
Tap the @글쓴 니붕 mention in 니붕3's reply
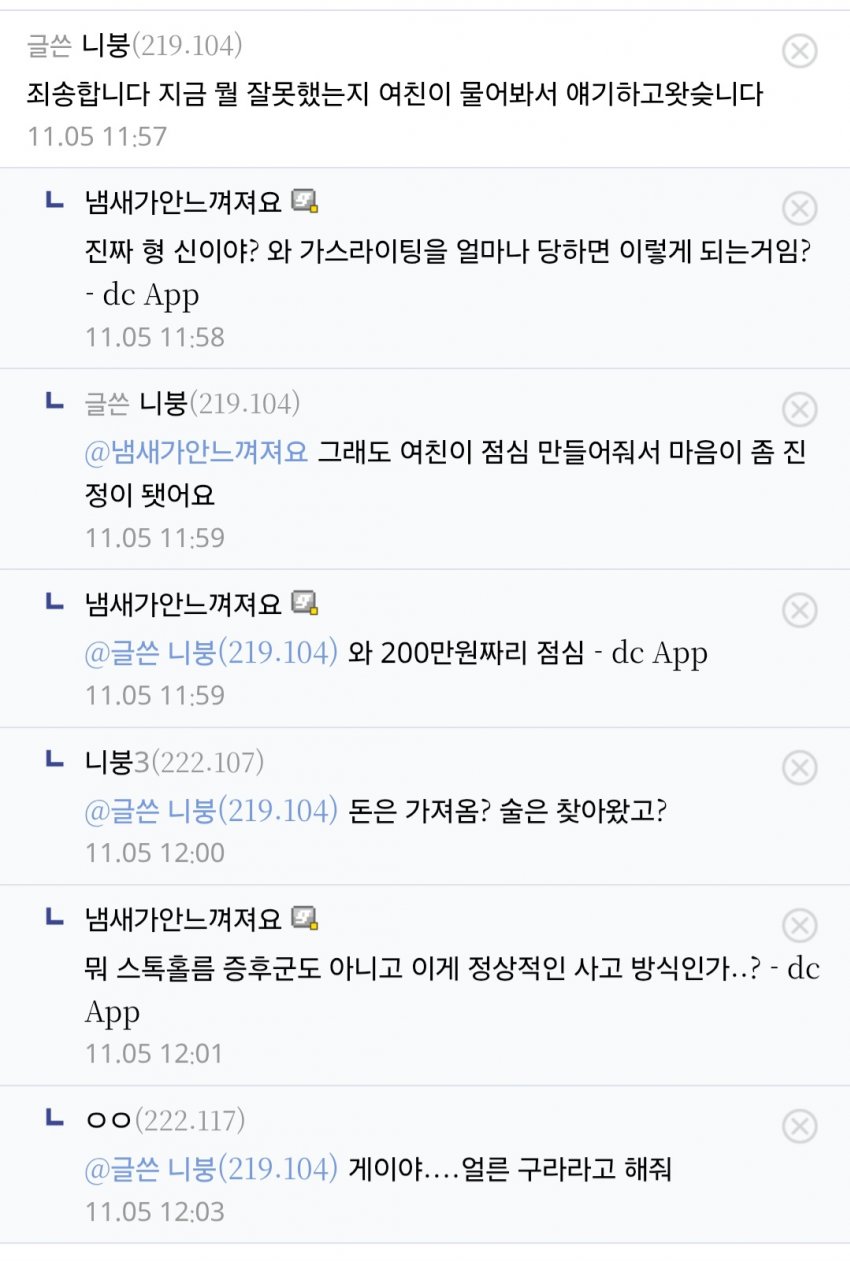click(212, 811)
